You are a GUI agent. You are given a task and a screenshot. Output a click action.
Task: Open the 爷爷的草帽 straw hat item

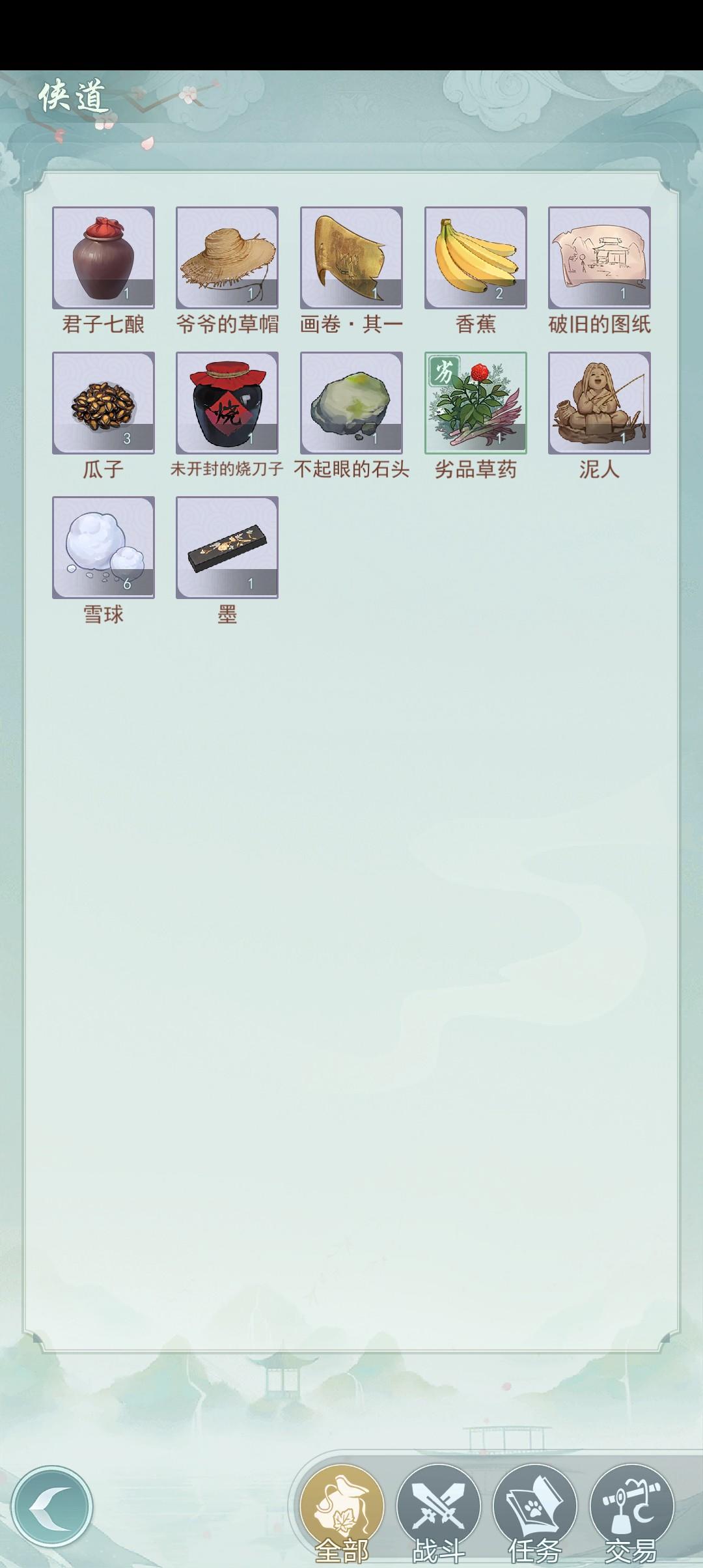pyautogui.click(x=228, y=259)
